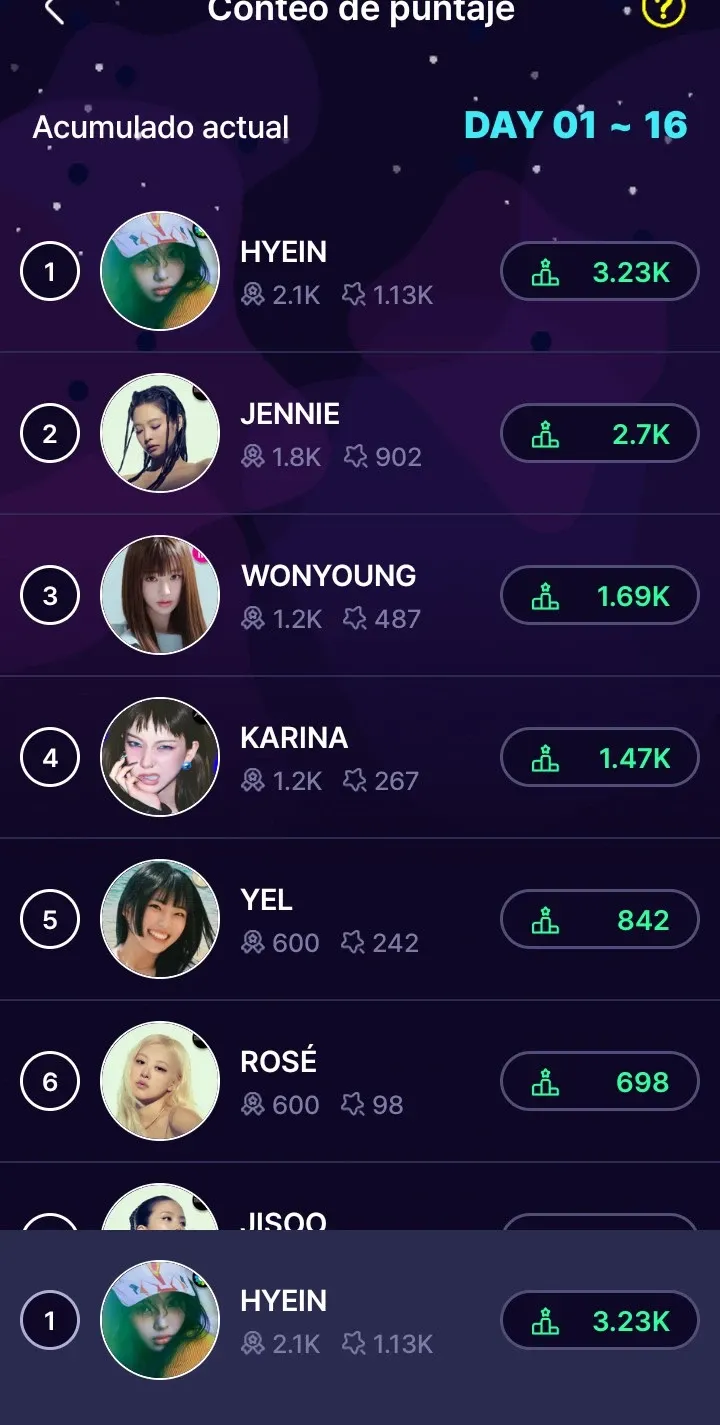Tap YEL's 842 score button

[599, 920]
